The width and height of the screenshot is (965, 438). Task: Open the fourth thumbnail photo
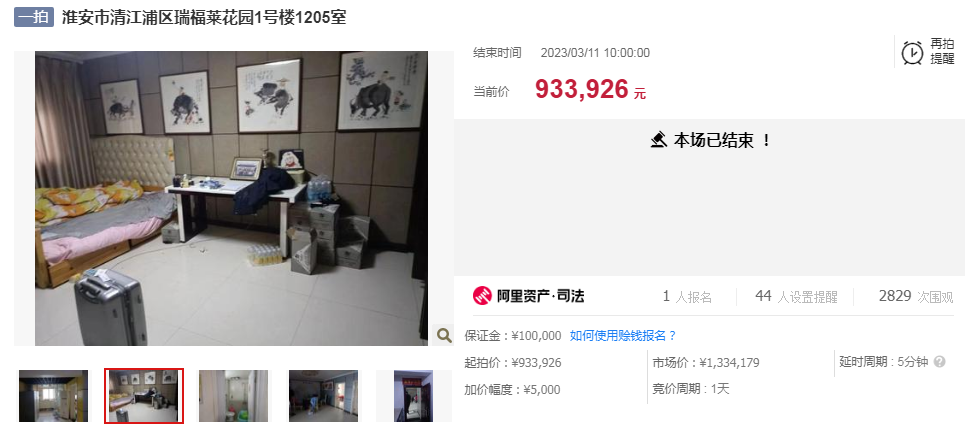coord(323,395)
